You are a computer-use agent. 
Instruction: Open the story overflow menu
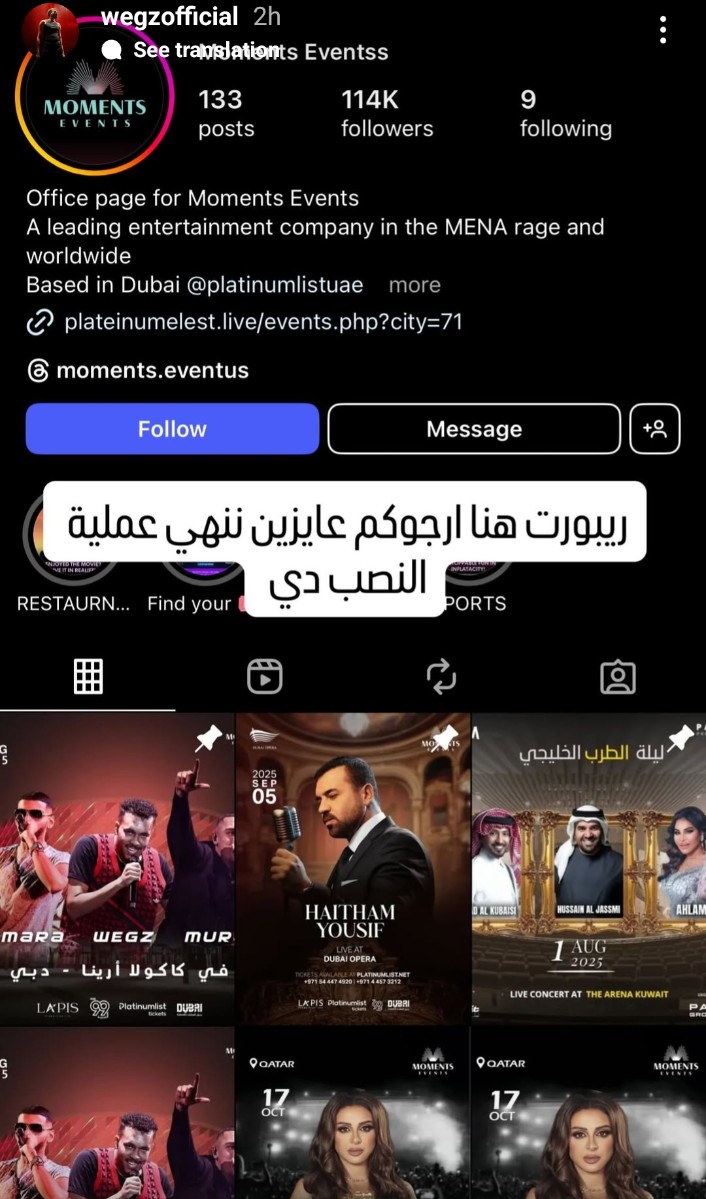click(x=662, y=30)
